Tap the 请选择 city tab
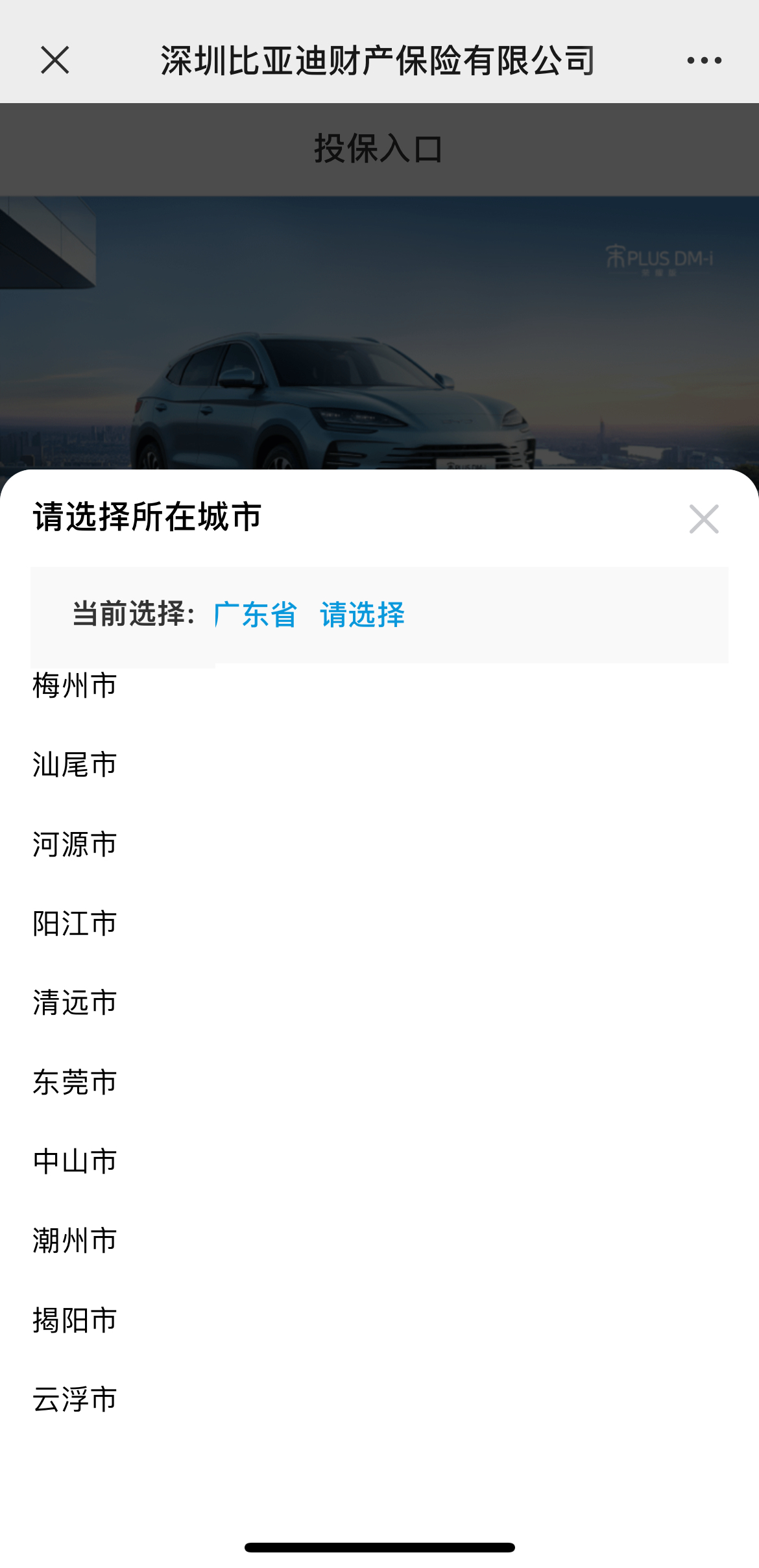Image resolution: width=759 pixels, height=1568 pixels. tap(362, 614)
